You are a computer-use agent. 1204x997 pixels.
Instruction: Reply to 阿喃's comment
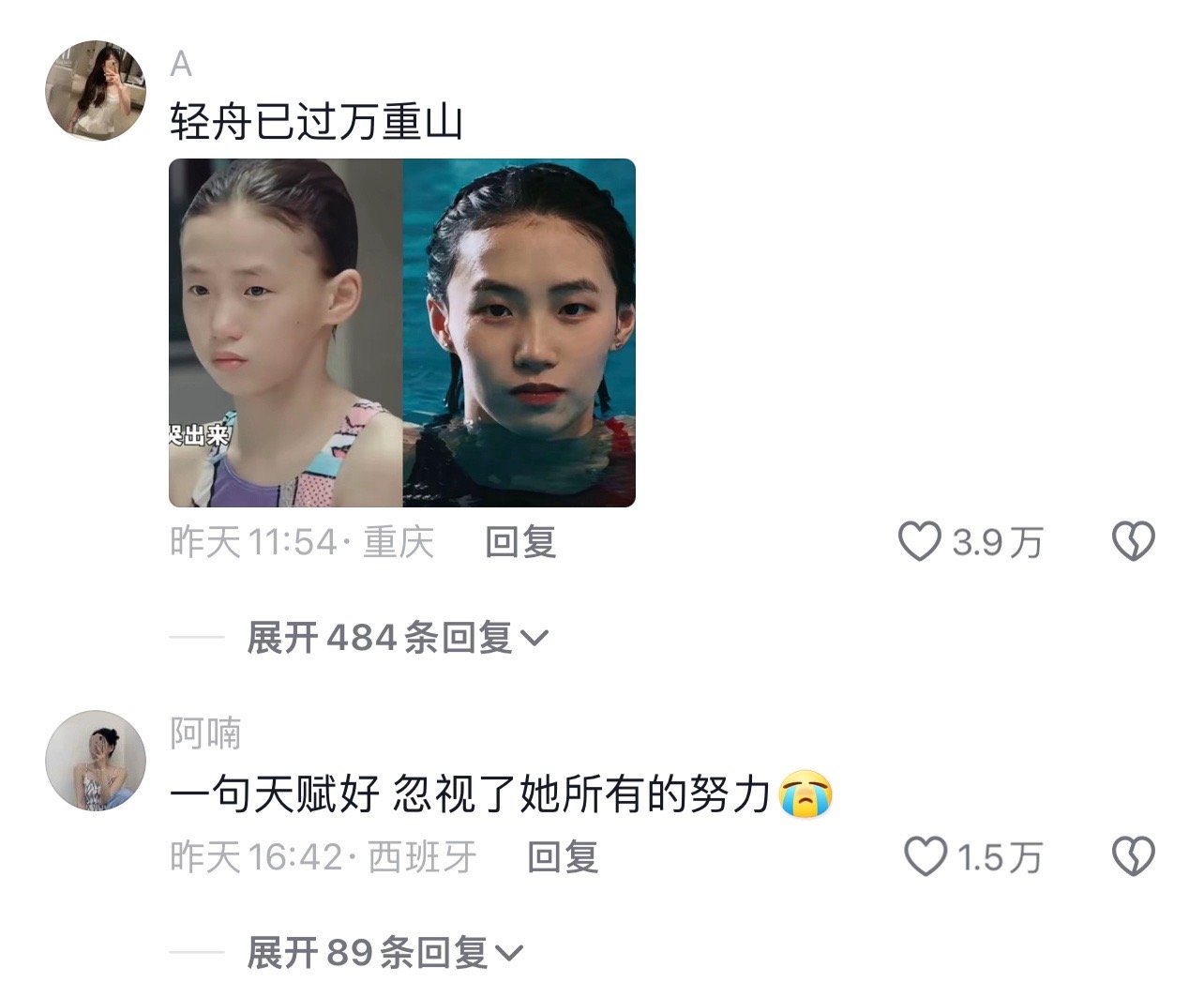coord(563,857)
